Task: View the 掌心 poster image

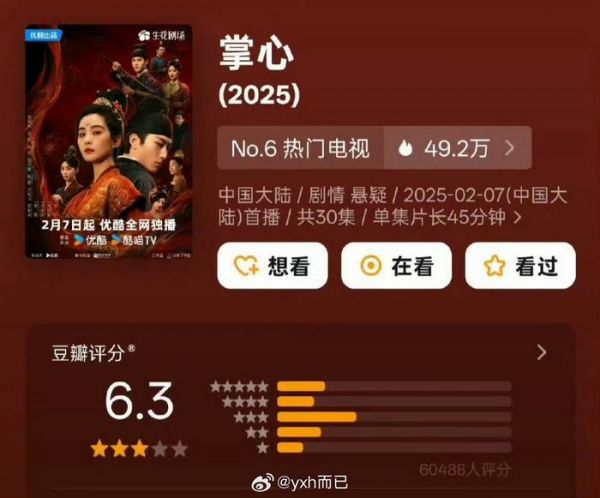Action: (x=107, y=143)
